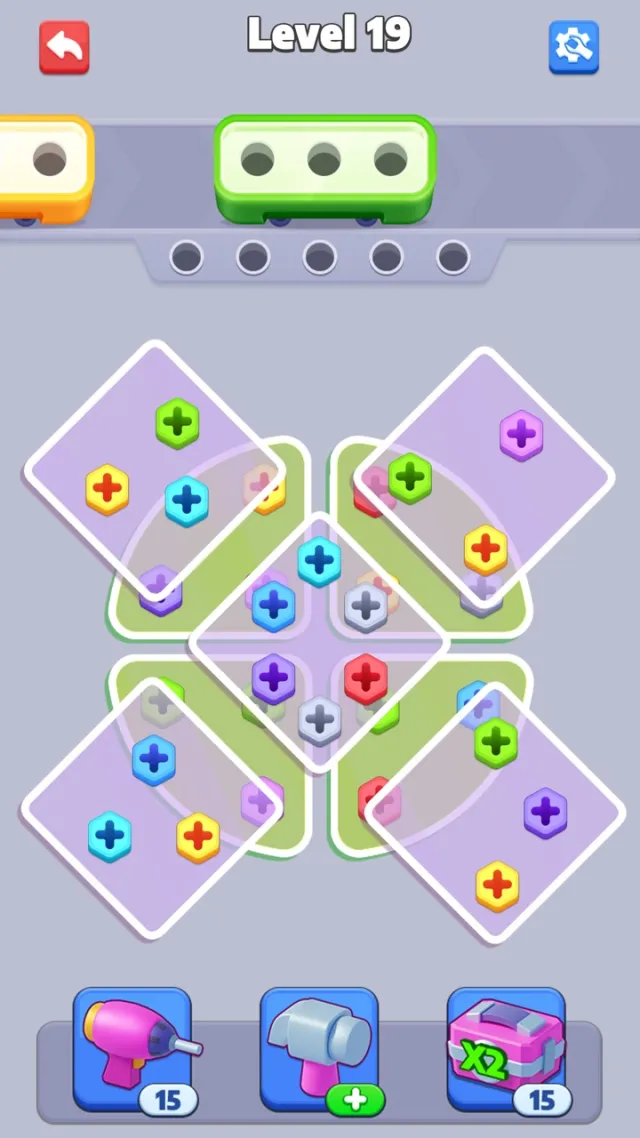Remove the red screw on the center plate
The width and height of the screenshot is (640, 1138).
366,680
